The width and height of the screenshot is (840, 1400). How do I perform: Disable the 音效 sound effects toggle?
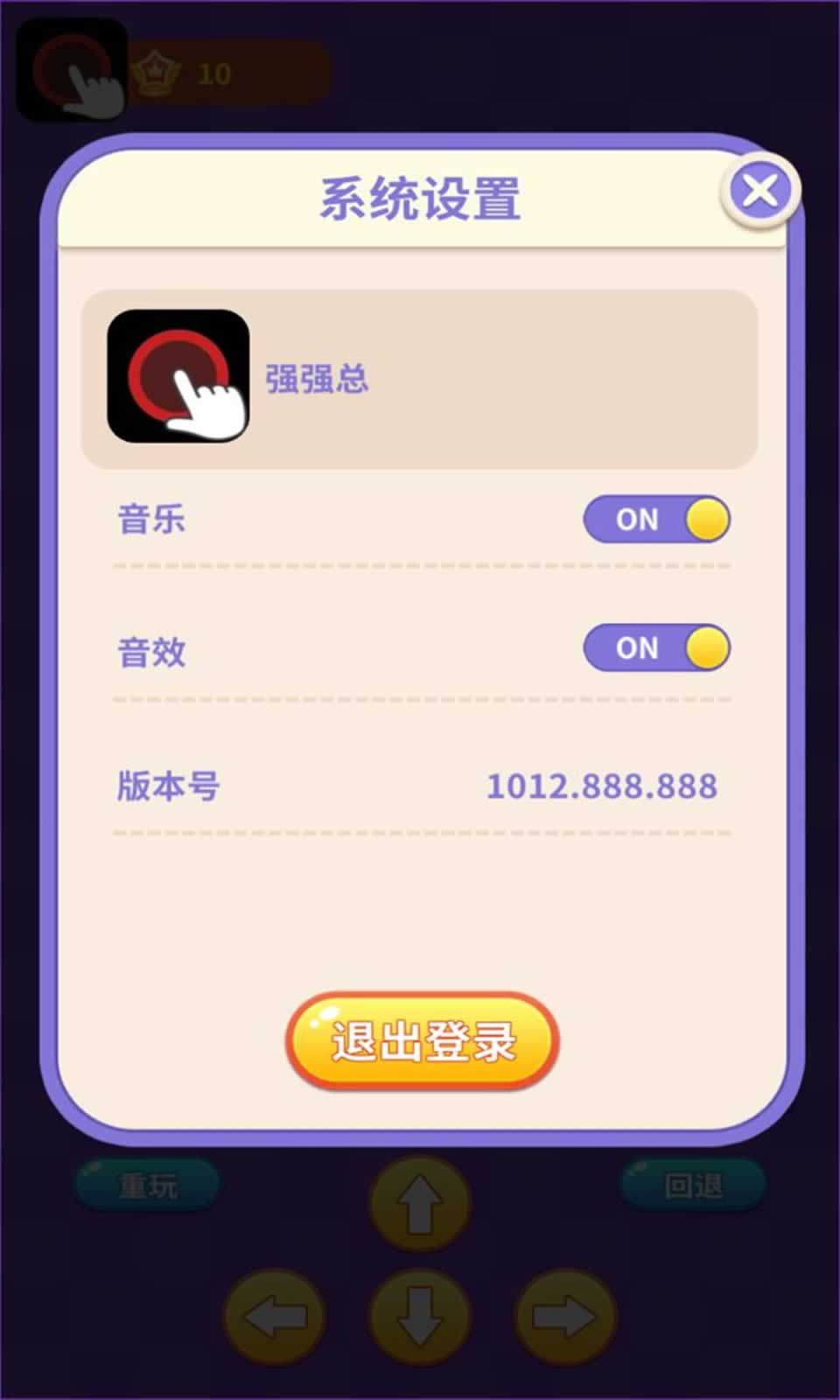click(656, 648)
